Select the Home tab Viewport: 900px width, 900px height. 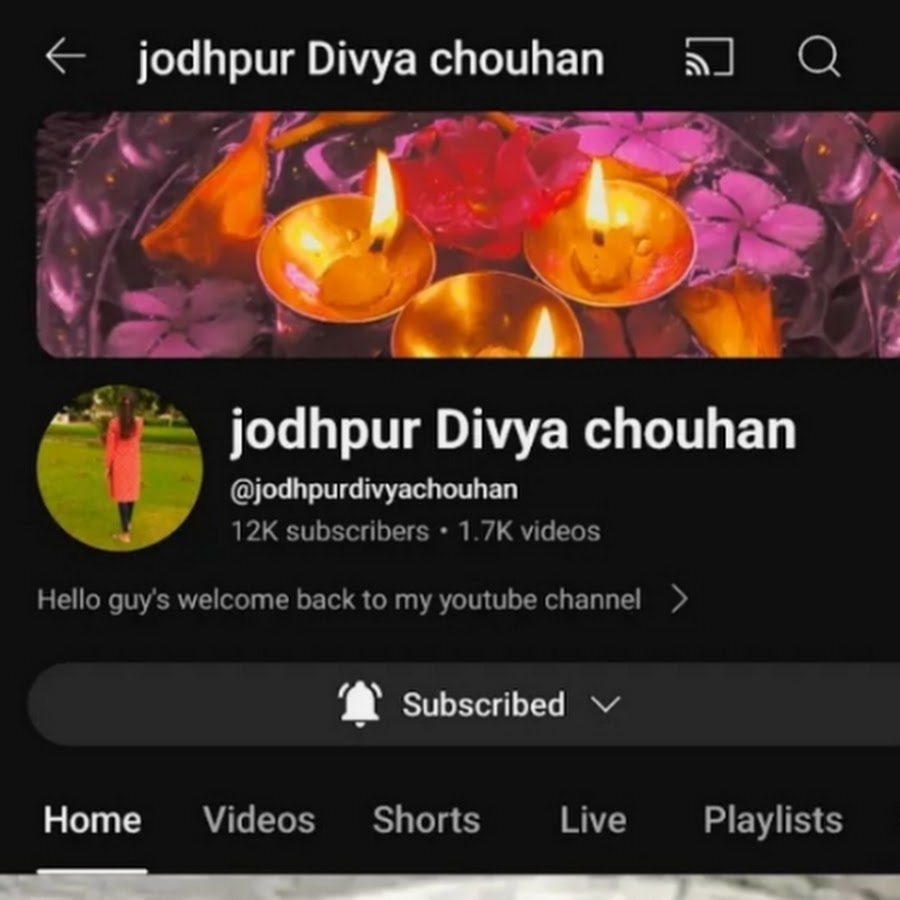pos(92,820)
